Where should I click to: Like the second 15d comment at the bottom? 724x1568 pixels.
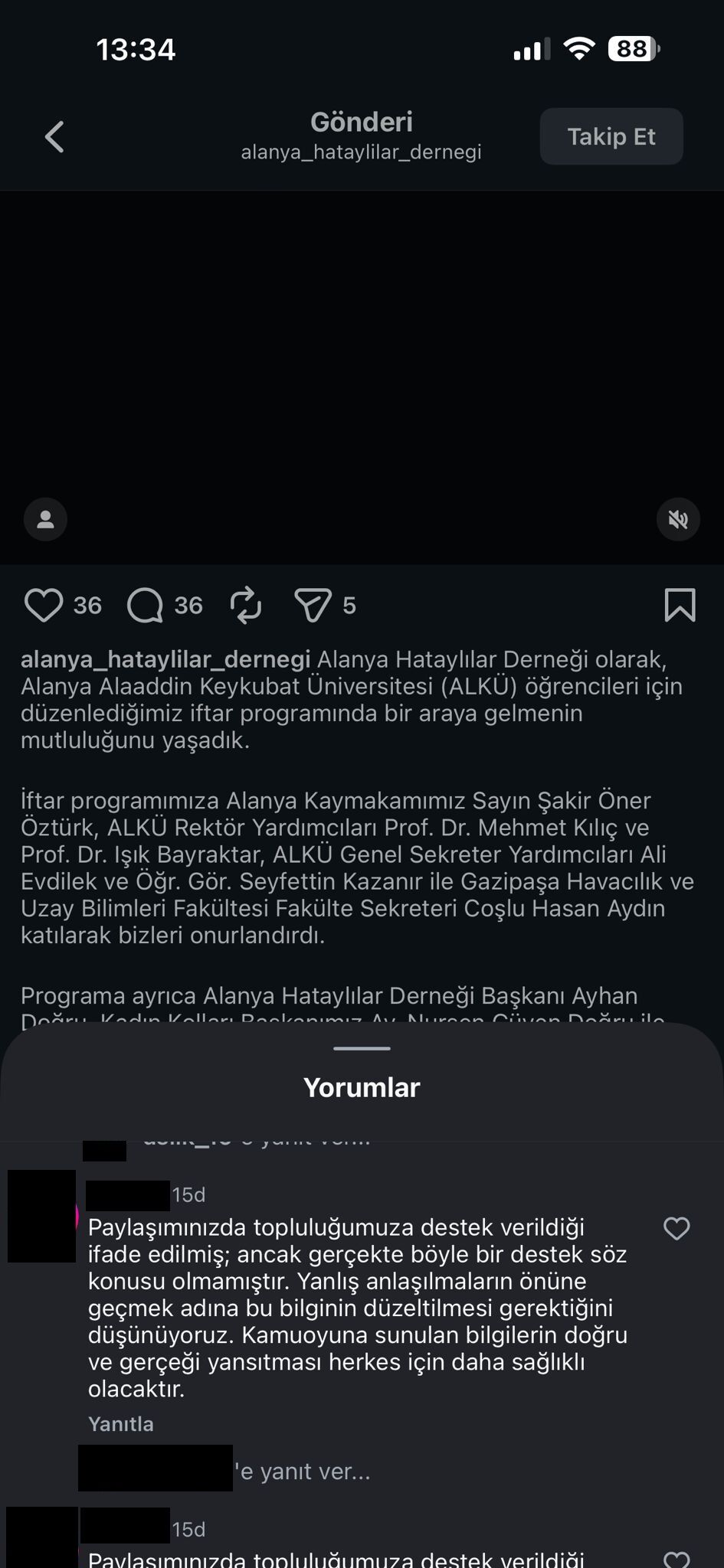click(676, 1559)
